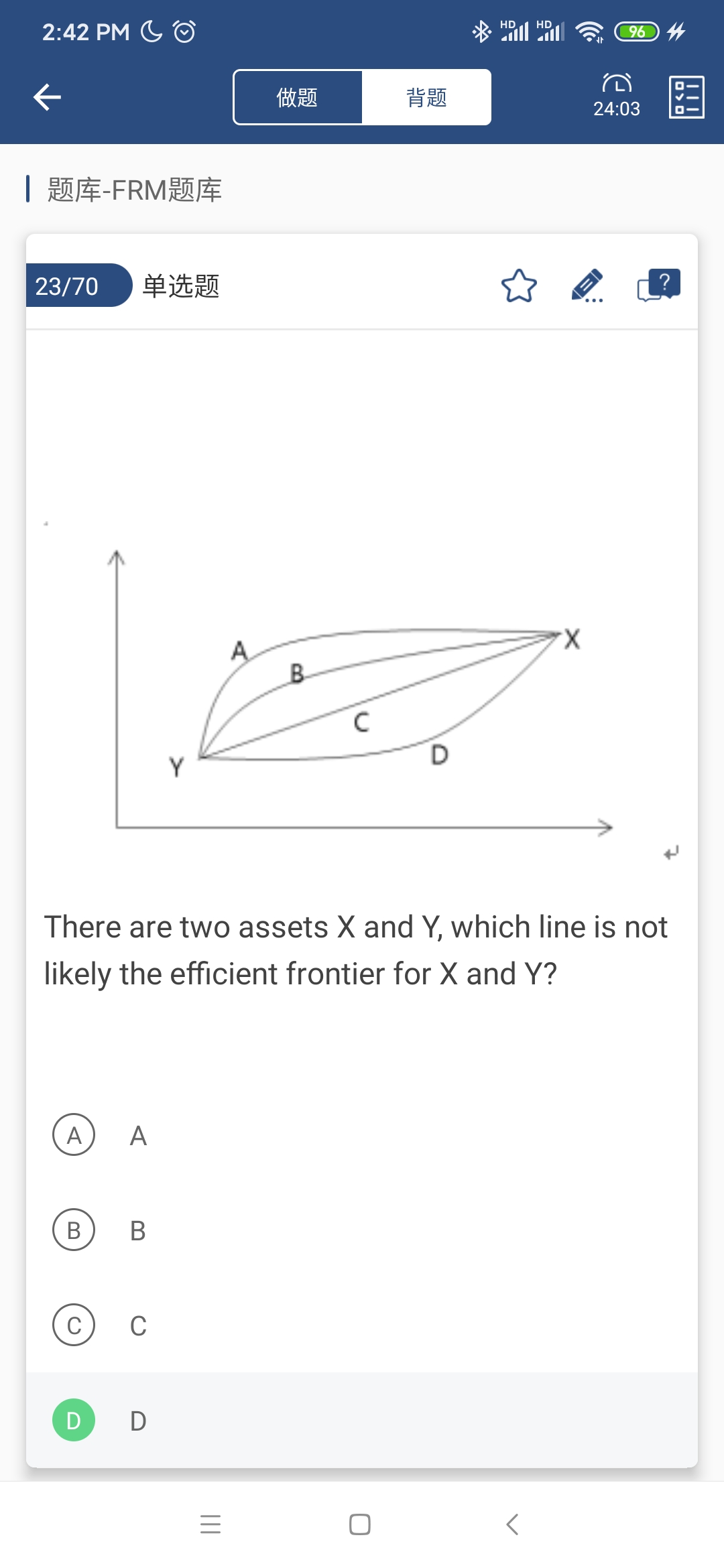Tap the exam timer showing 24:03
This screenshot has height=1568, width=724.
pos(617,96)
